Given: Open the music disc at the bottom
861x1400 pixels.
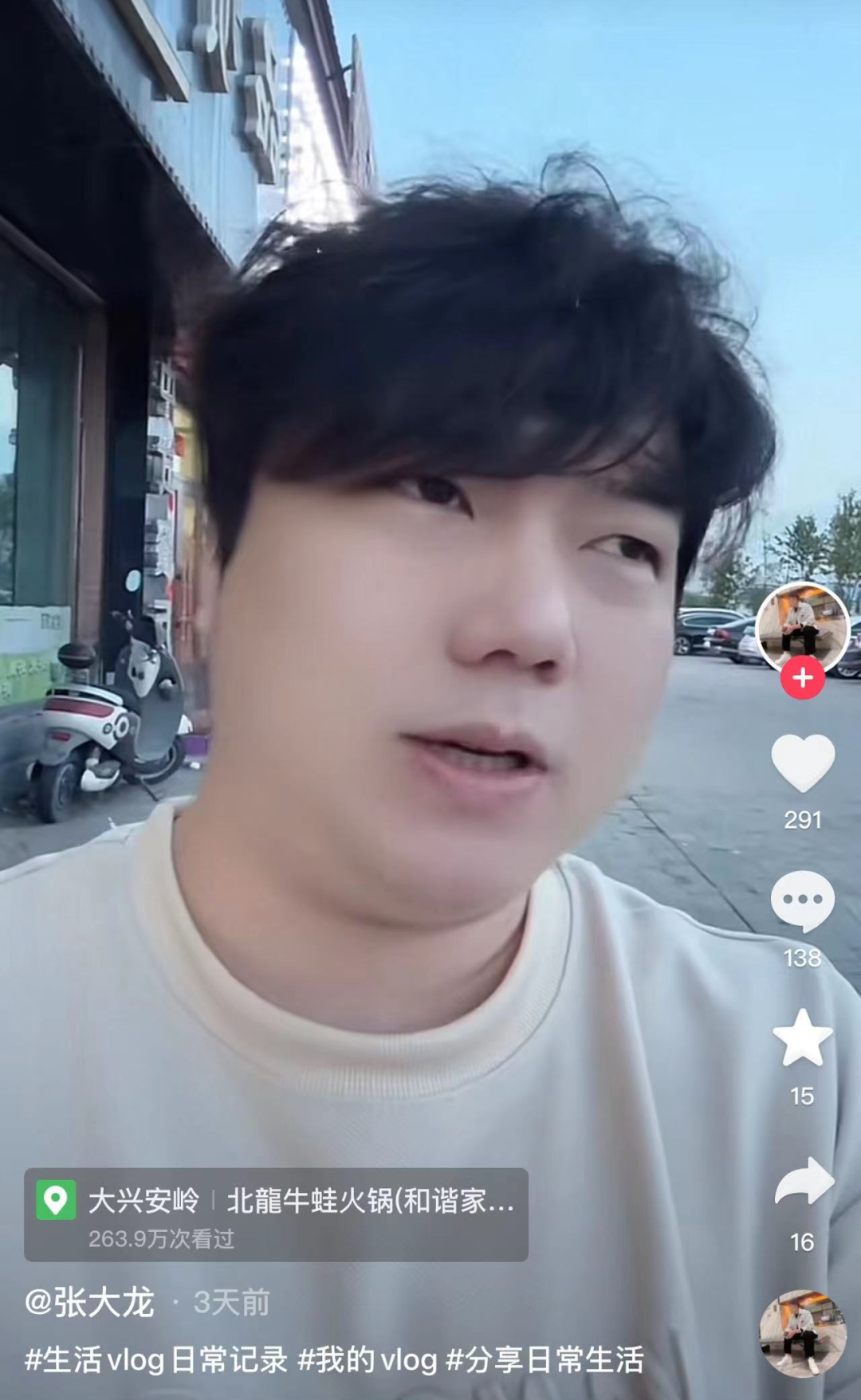Looking at the screenshot, I should (x=802, y=1334).
